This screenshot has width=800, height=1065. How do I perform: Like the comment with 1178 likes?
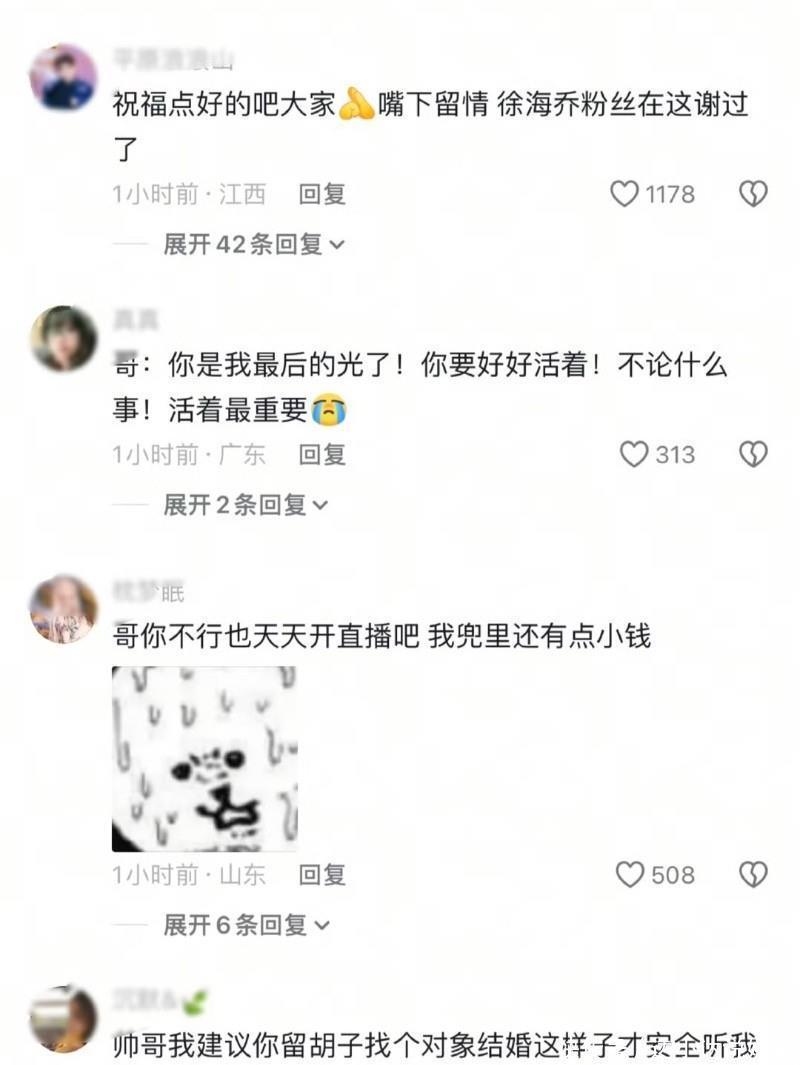coord(625,194)
